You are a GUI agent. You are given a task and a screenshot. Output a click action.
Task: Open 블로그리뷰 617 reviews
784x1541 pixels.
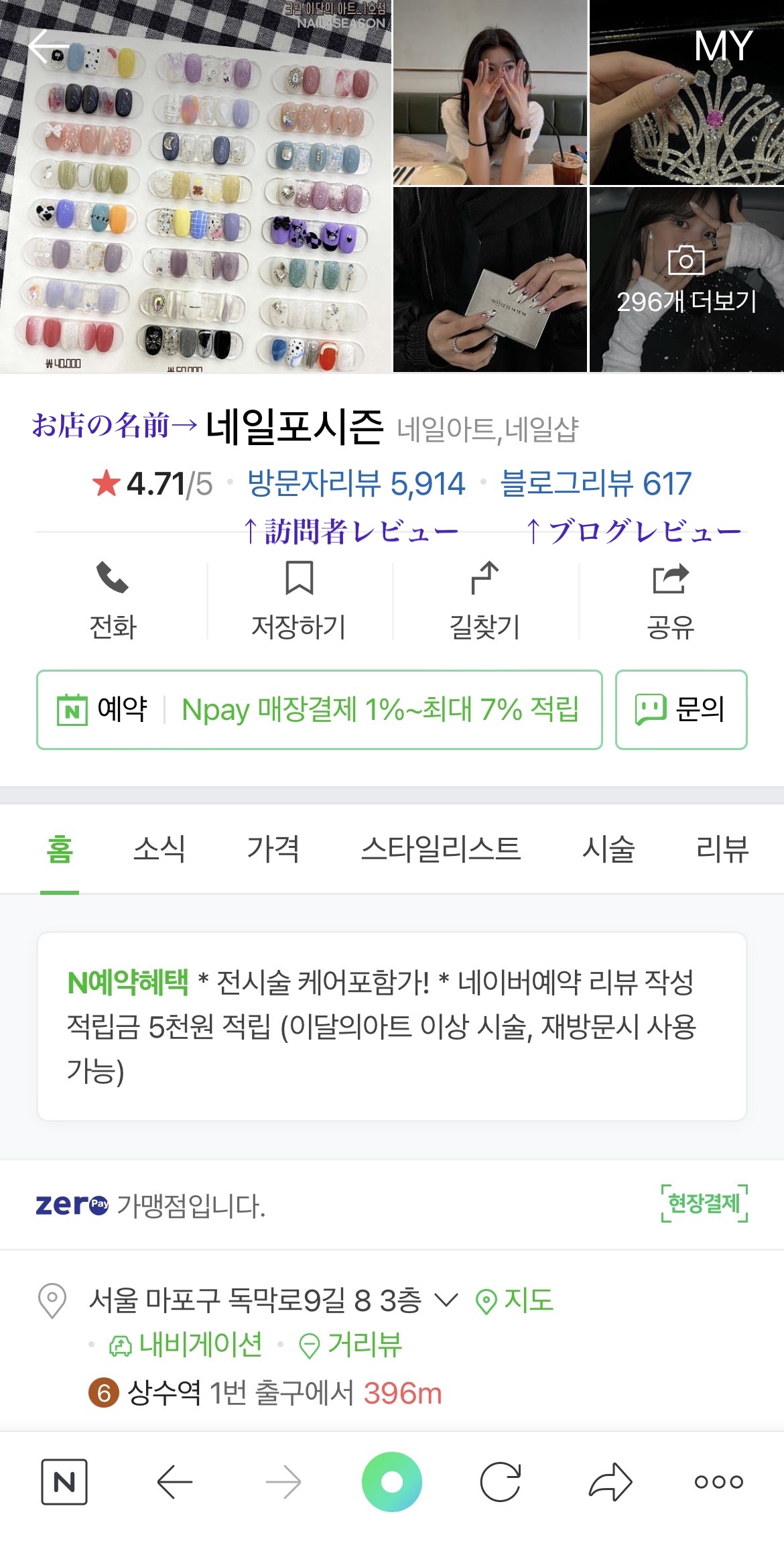coord(596,484)
